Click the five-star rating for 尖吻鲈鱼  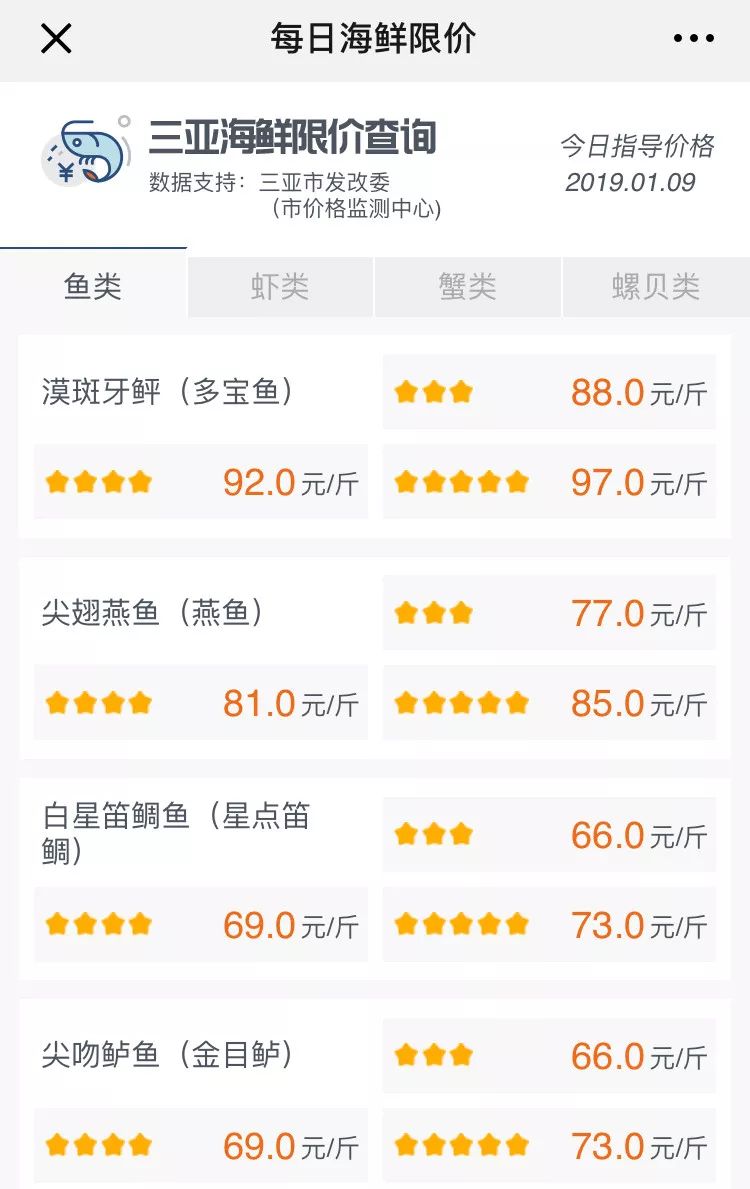461,1145
